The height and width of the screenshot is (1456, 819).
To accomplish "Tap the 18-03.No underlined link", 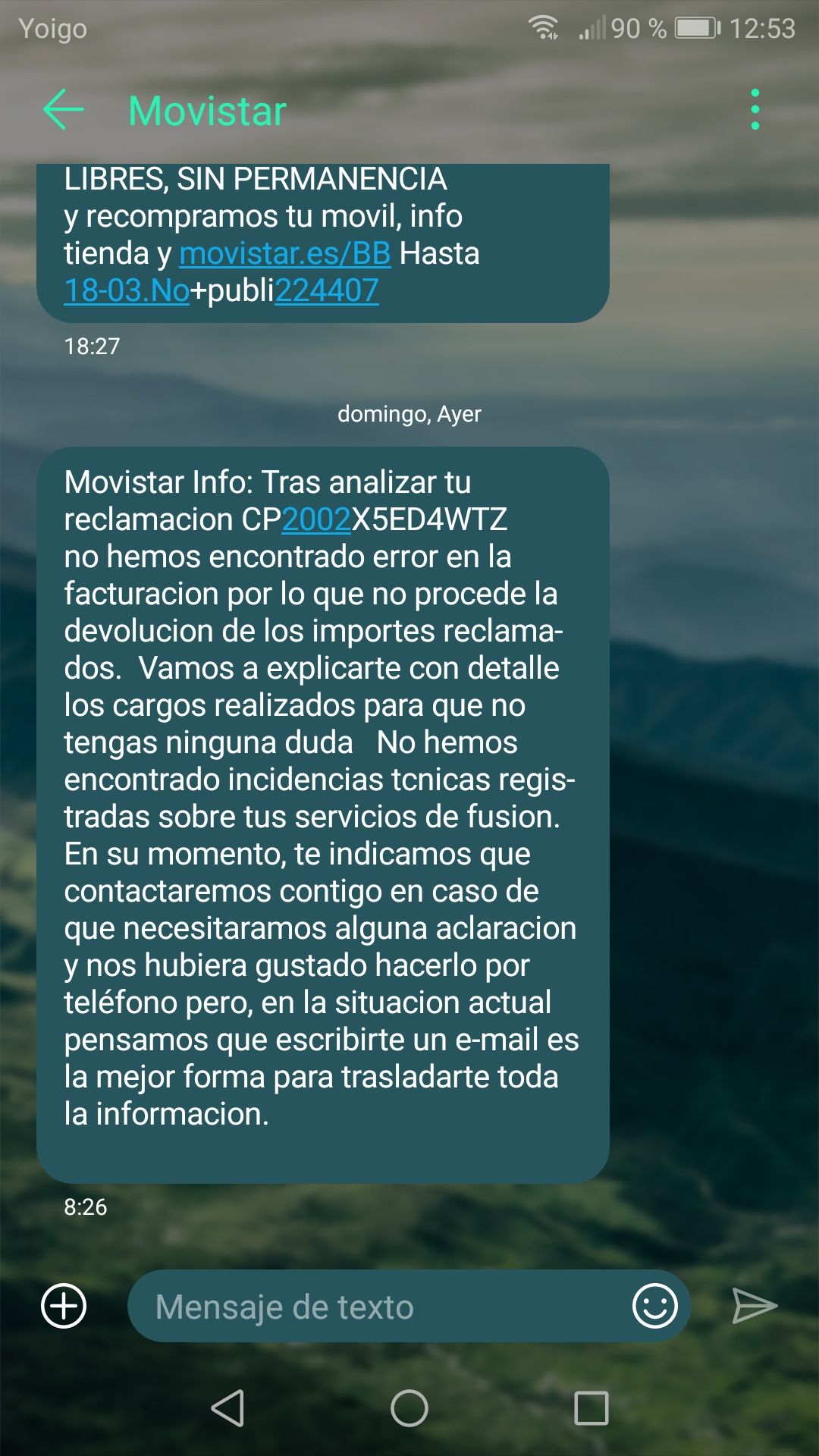I will tap(127, 290).
